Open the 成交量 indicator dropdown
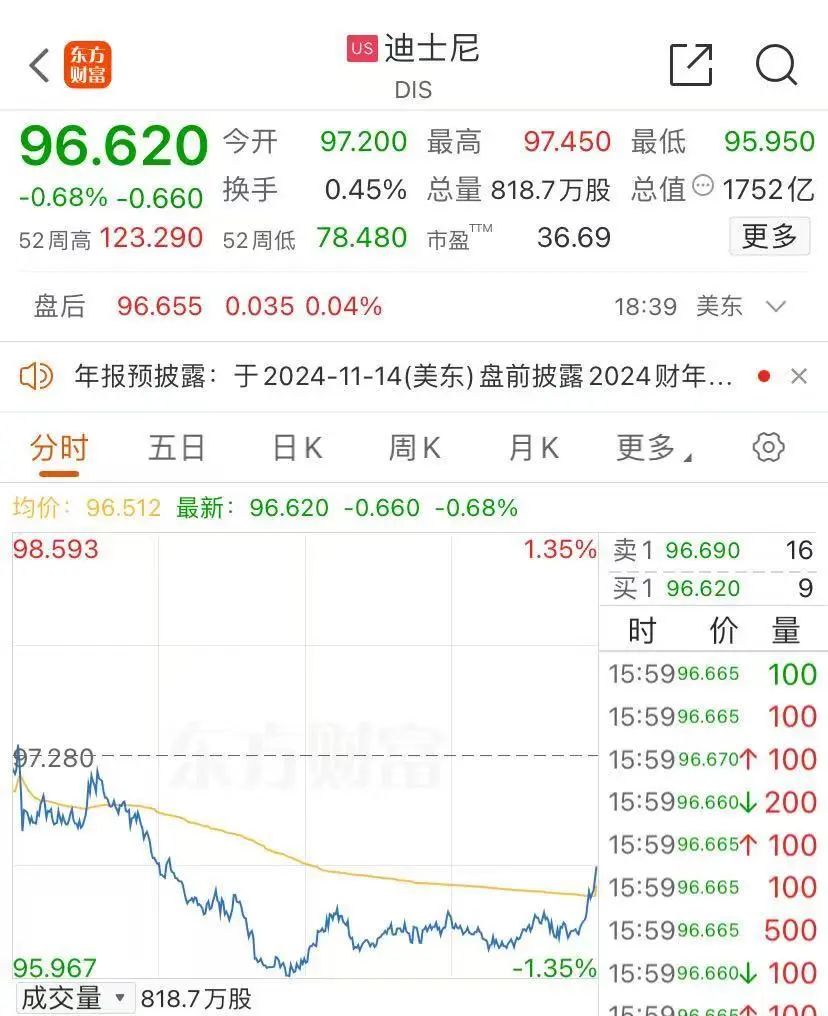828x1016 pixels. tap(75, 997)
